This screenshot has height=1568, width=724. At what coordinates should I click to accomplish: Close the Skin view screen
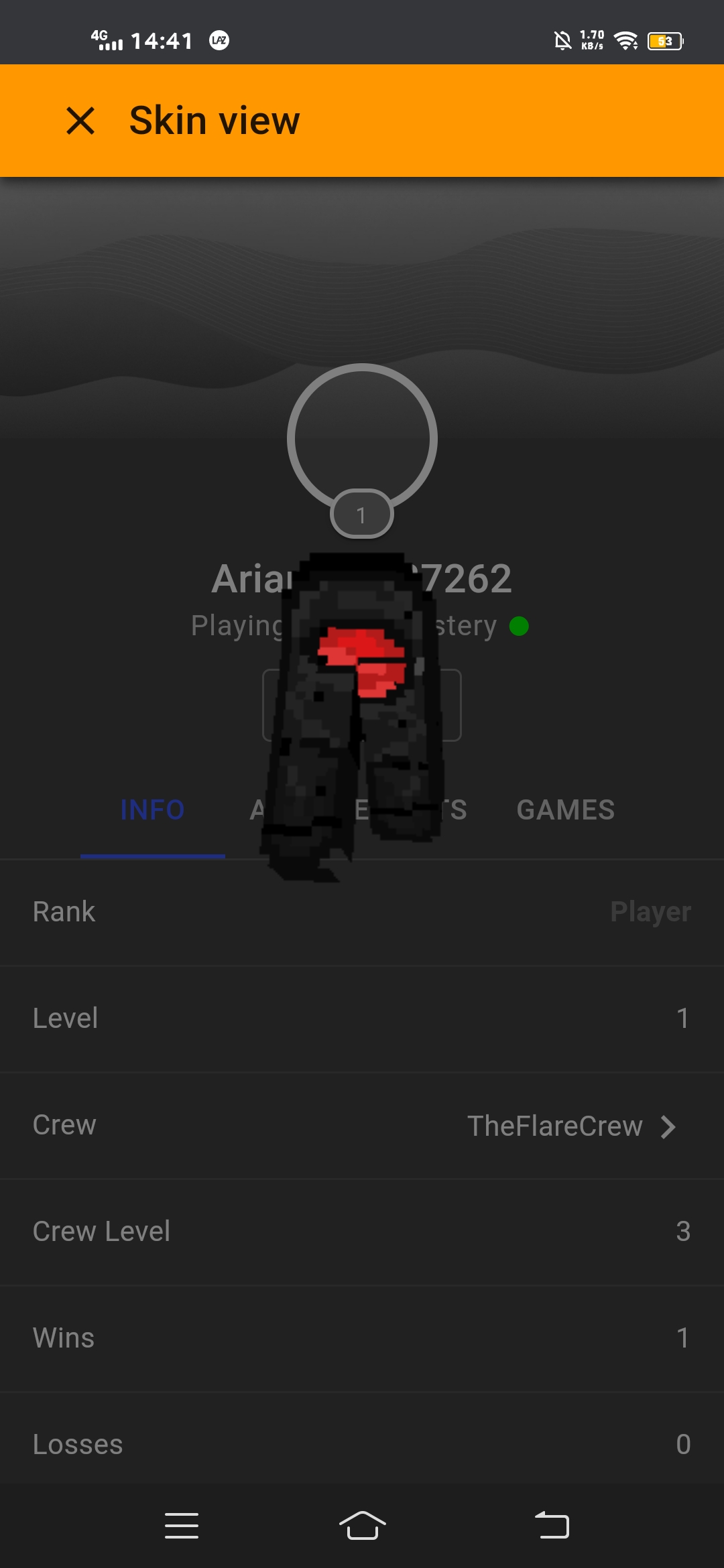pyautogui.click(x=80, y=121)
